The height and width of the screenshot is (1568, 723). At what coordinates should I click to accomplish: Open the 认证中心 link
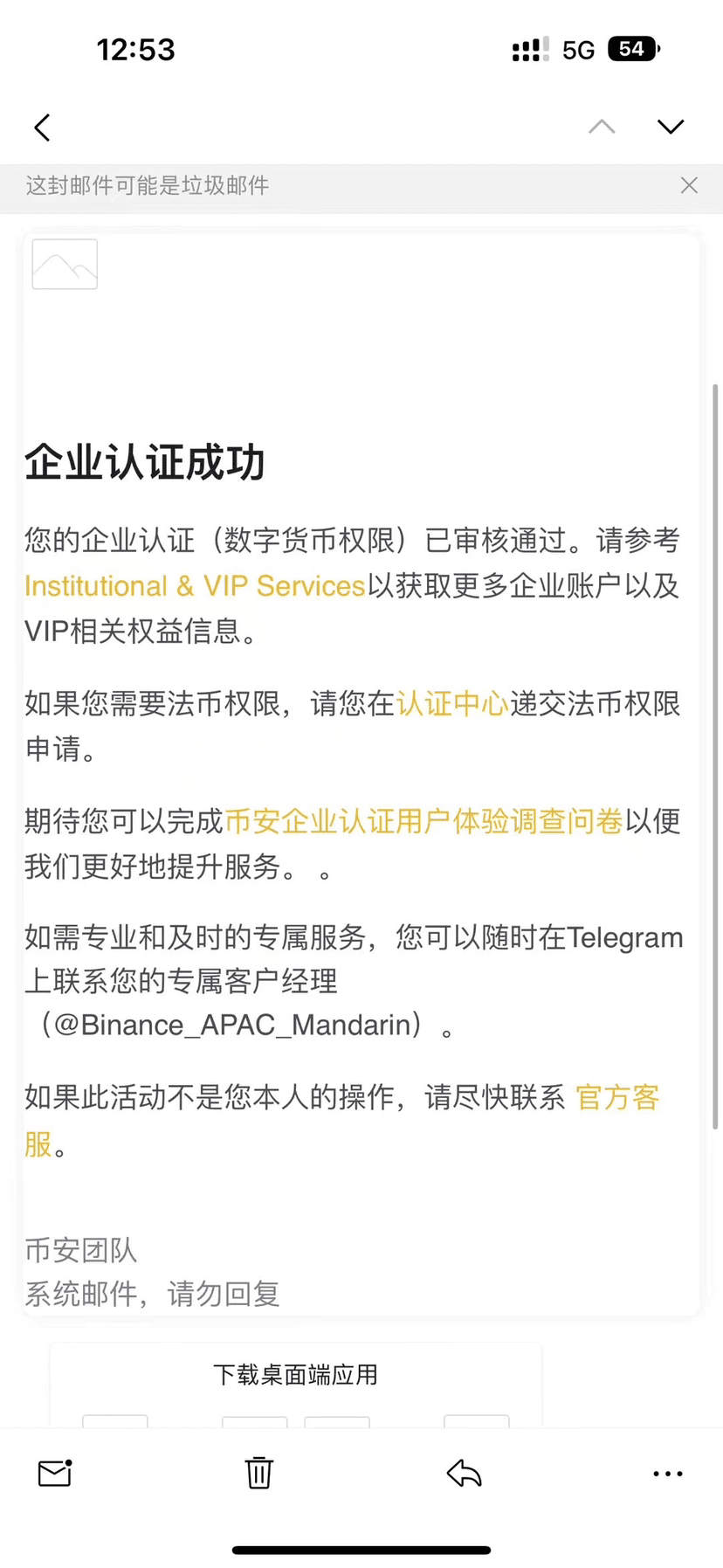[x=452, y=704]
